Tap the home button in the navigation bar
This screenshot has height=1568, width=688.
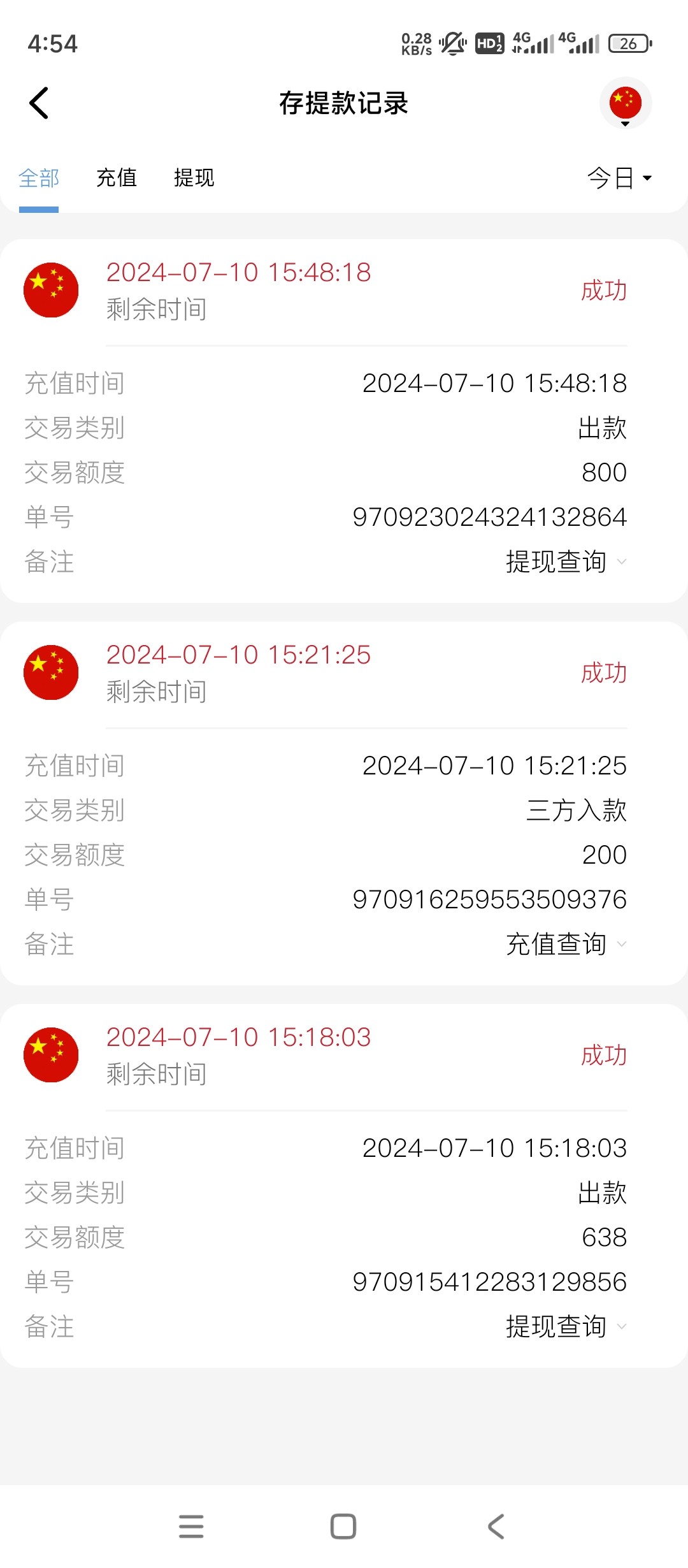point(343,1525)
